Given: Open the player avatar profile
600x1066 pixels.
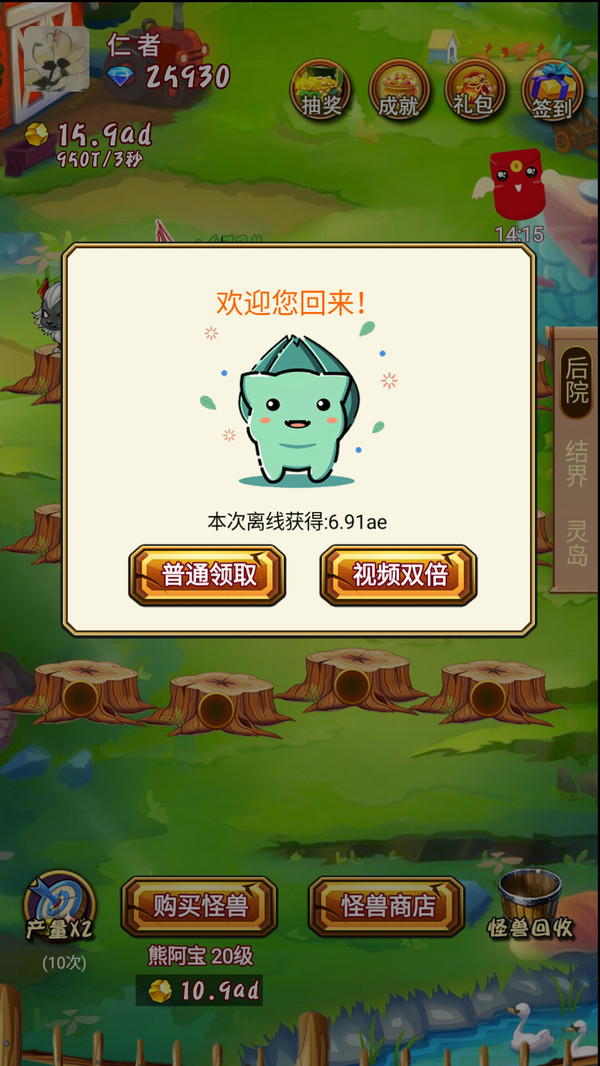Looking at the screenshot, I should tap(56, 60).
